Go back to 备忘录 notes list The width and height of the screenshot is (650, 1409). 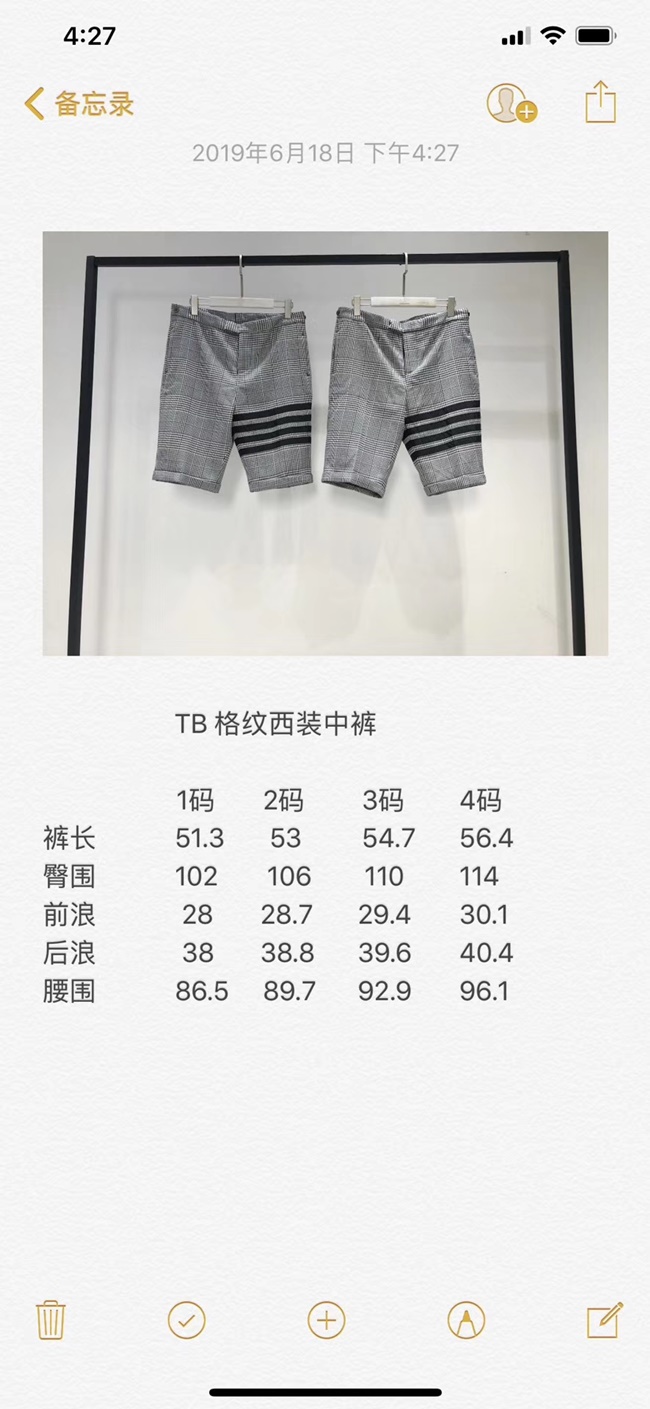click(x=78, y=104)
